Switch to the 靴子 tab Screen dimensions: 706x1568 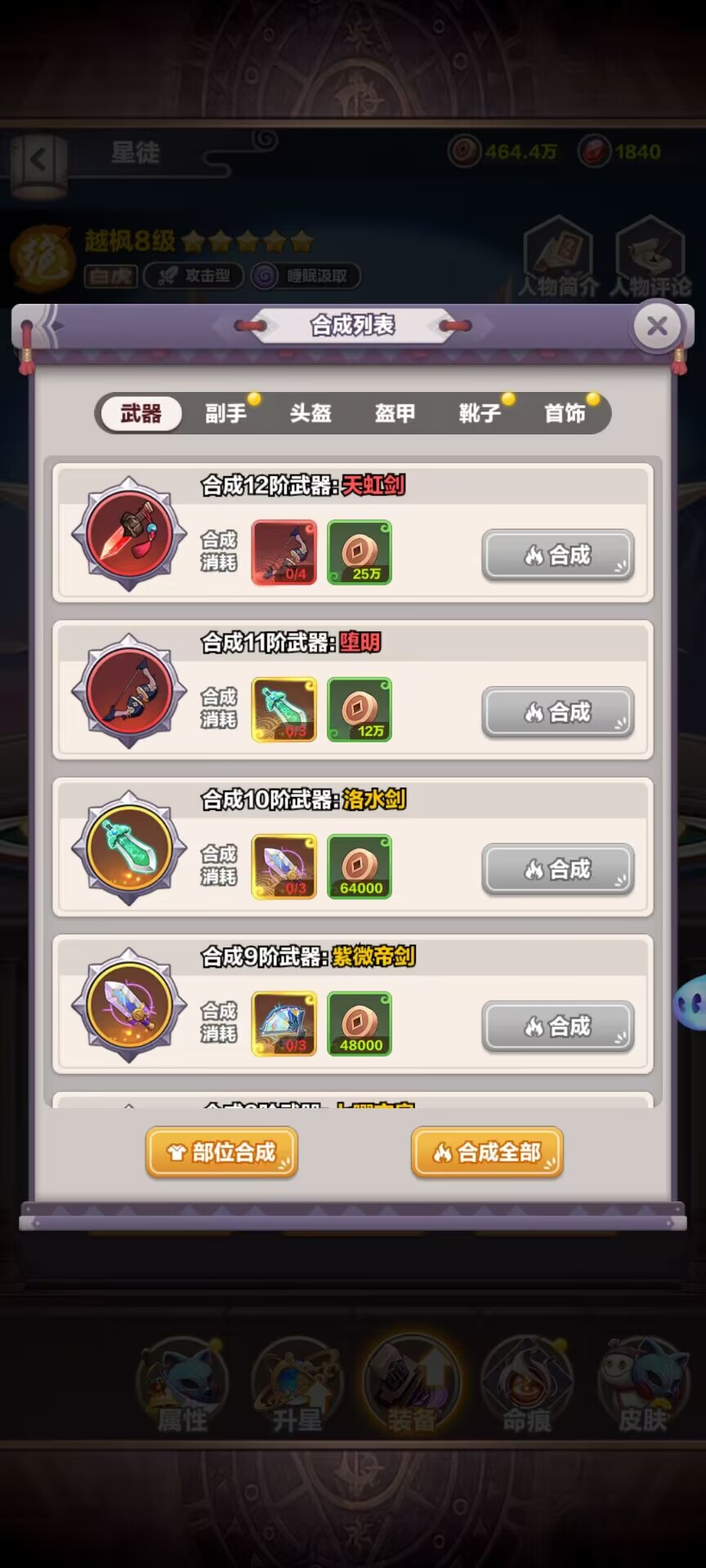[480, 413]
